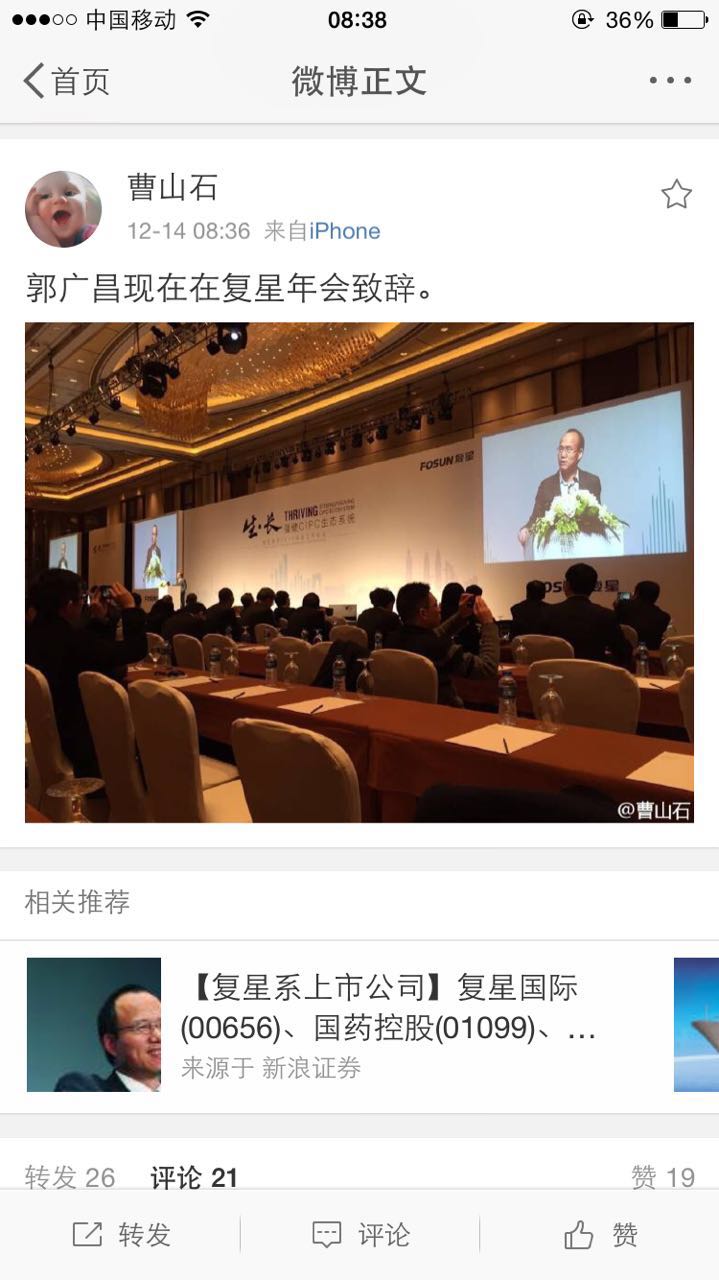The image size is (719, 1280).
Task: Tap the iPhone source link
Action: (344, 231)
